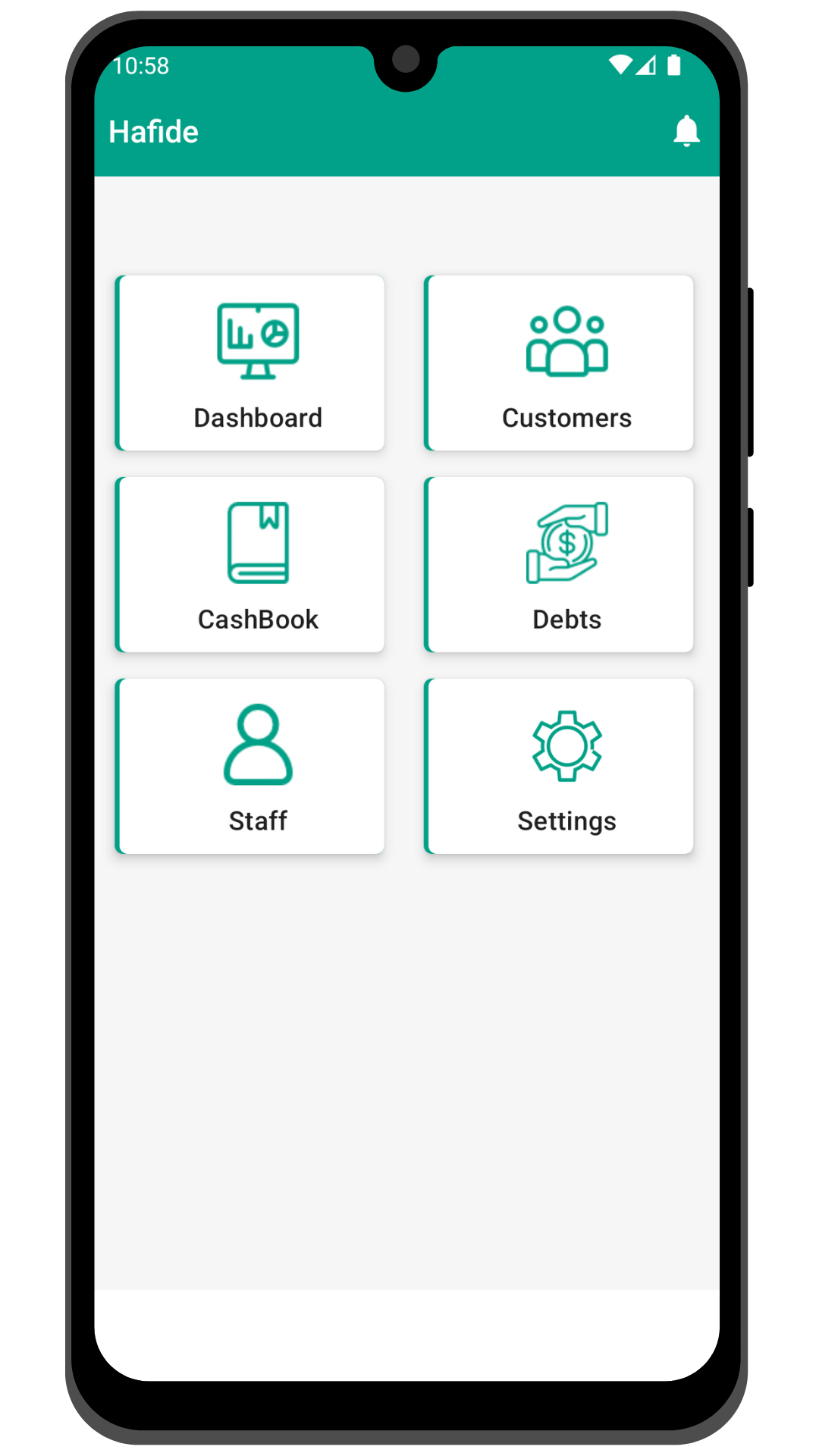The image size is (819, 1456).
Task: Open the Dashboard card
Action: pos(250,363)
